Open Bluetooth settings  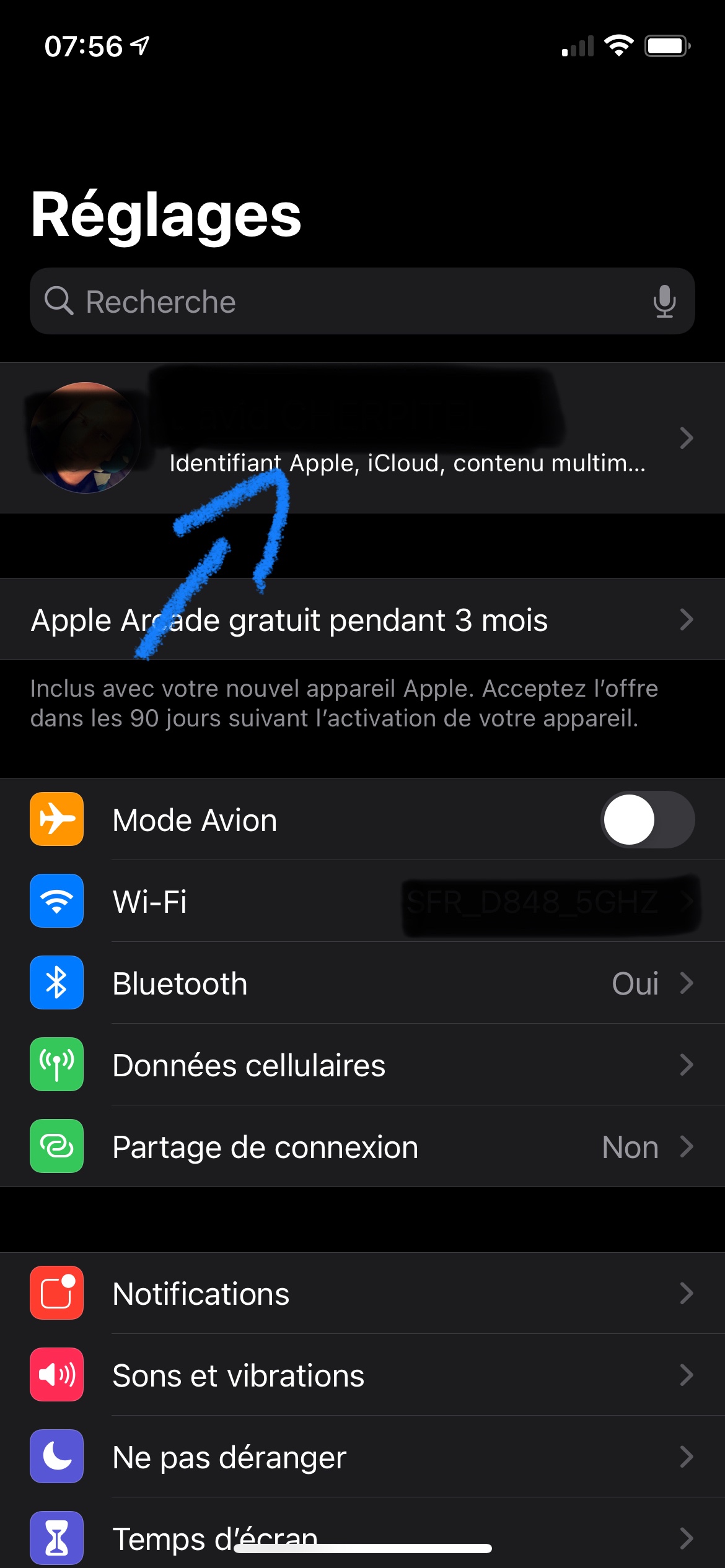click(x=362, y=983)
